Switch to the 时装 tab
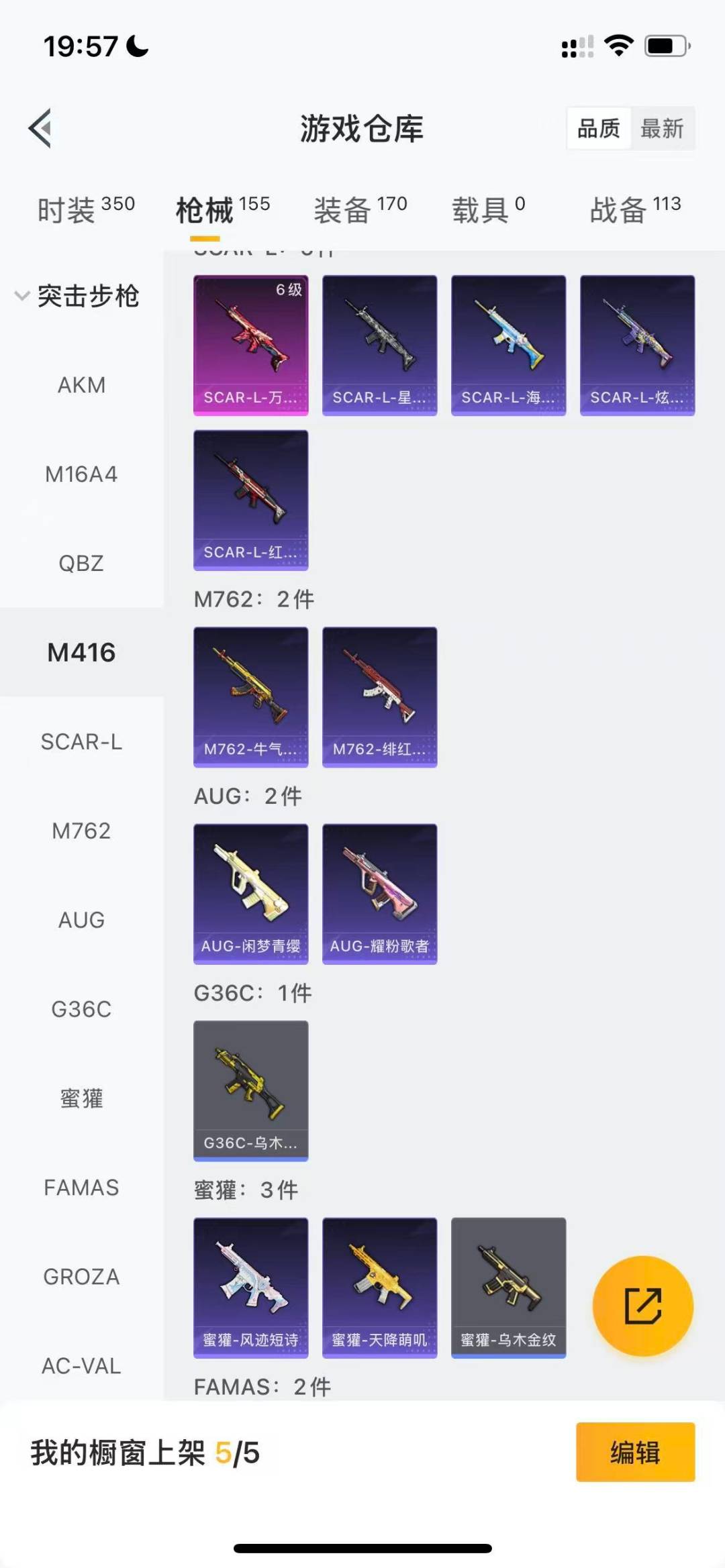Image resolution: width=725 pixels, height=1568 pixels. (x=85, y=209)
